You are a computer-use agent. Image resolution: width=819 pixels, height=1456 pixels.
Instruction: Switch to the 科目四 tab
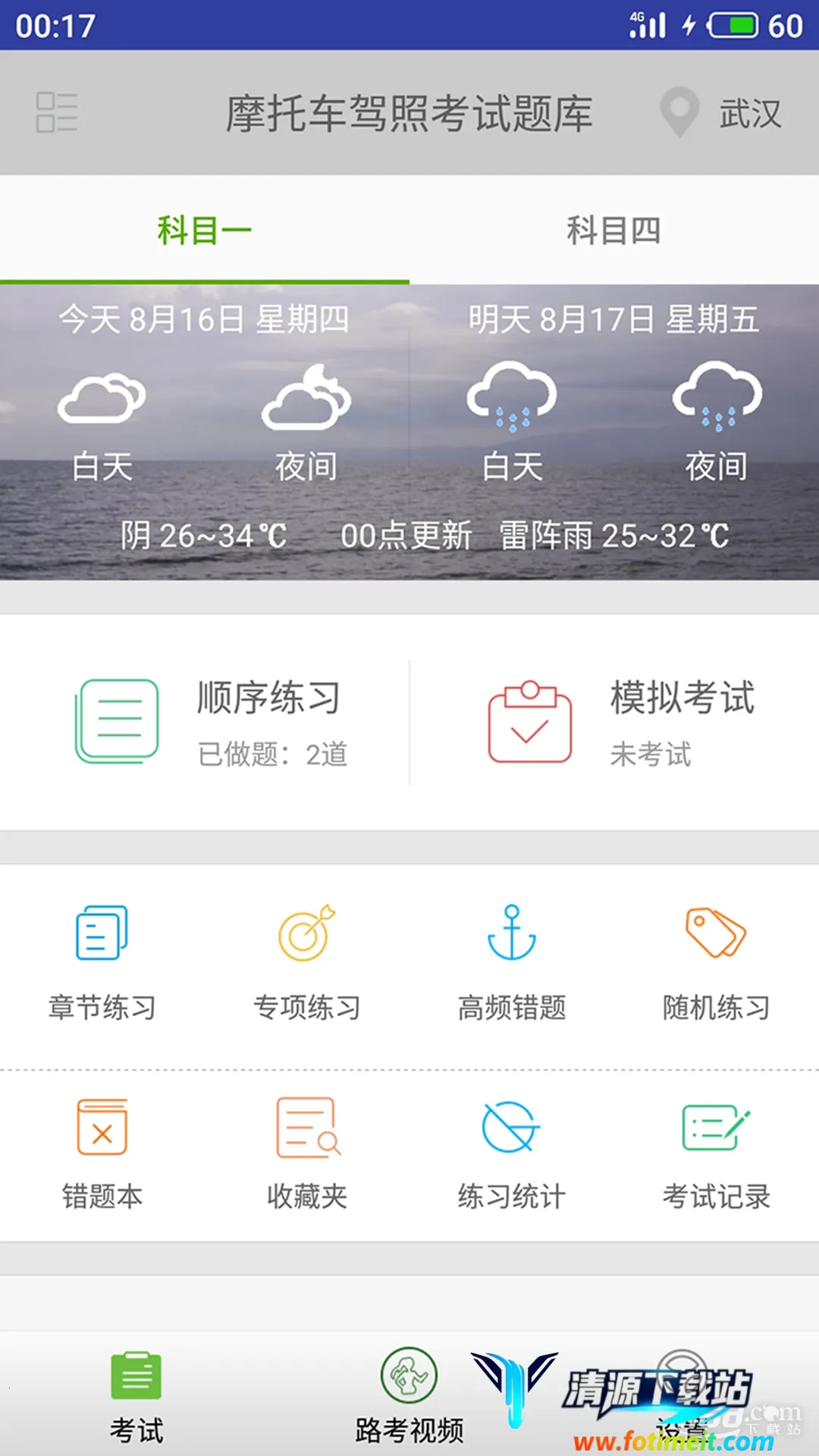613,231
